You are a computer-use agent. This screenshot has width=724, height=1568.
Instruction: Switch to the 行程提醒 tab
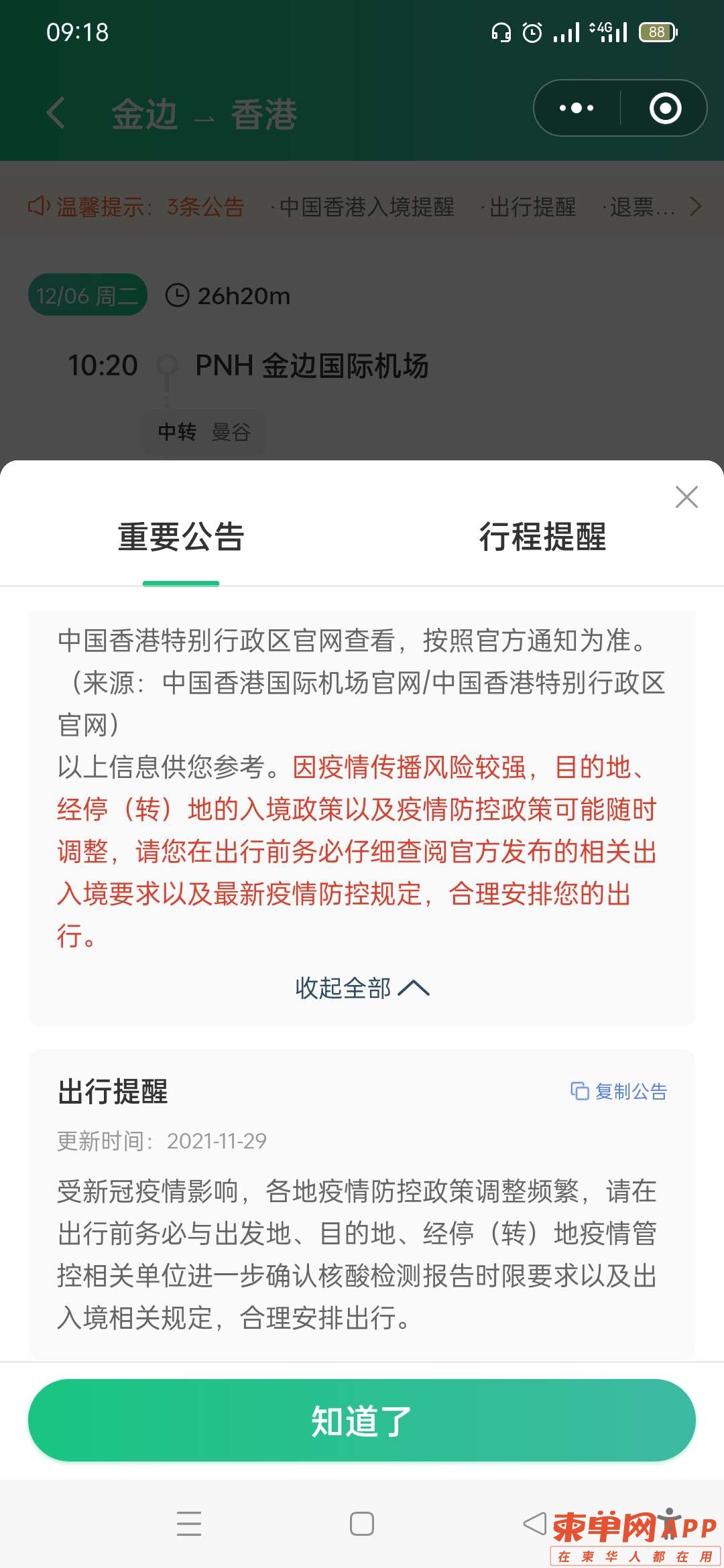(542, 537)
